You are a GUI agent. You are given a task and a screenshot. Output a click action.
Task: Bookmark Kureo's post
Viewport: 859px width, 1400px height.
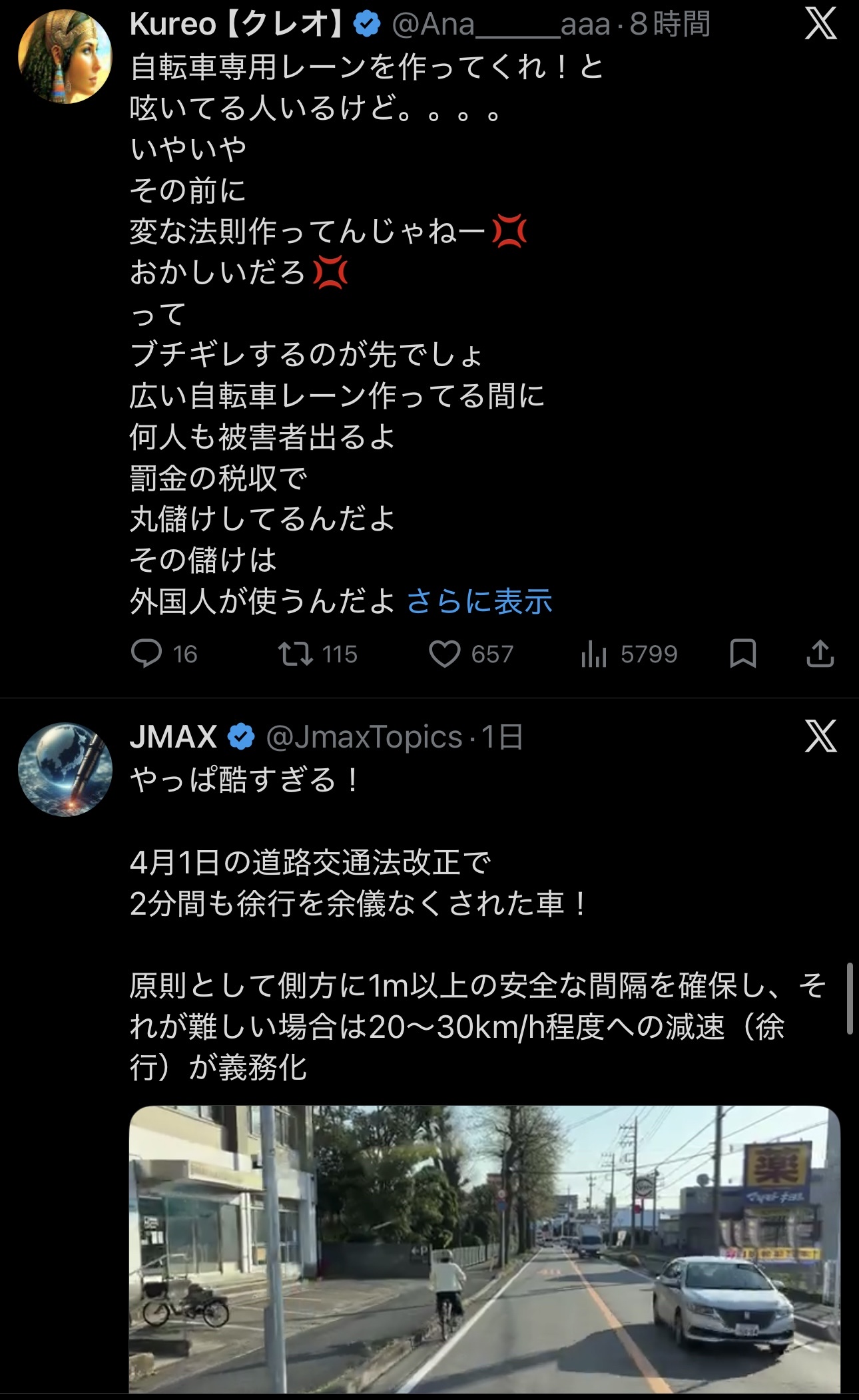point(742,654)
